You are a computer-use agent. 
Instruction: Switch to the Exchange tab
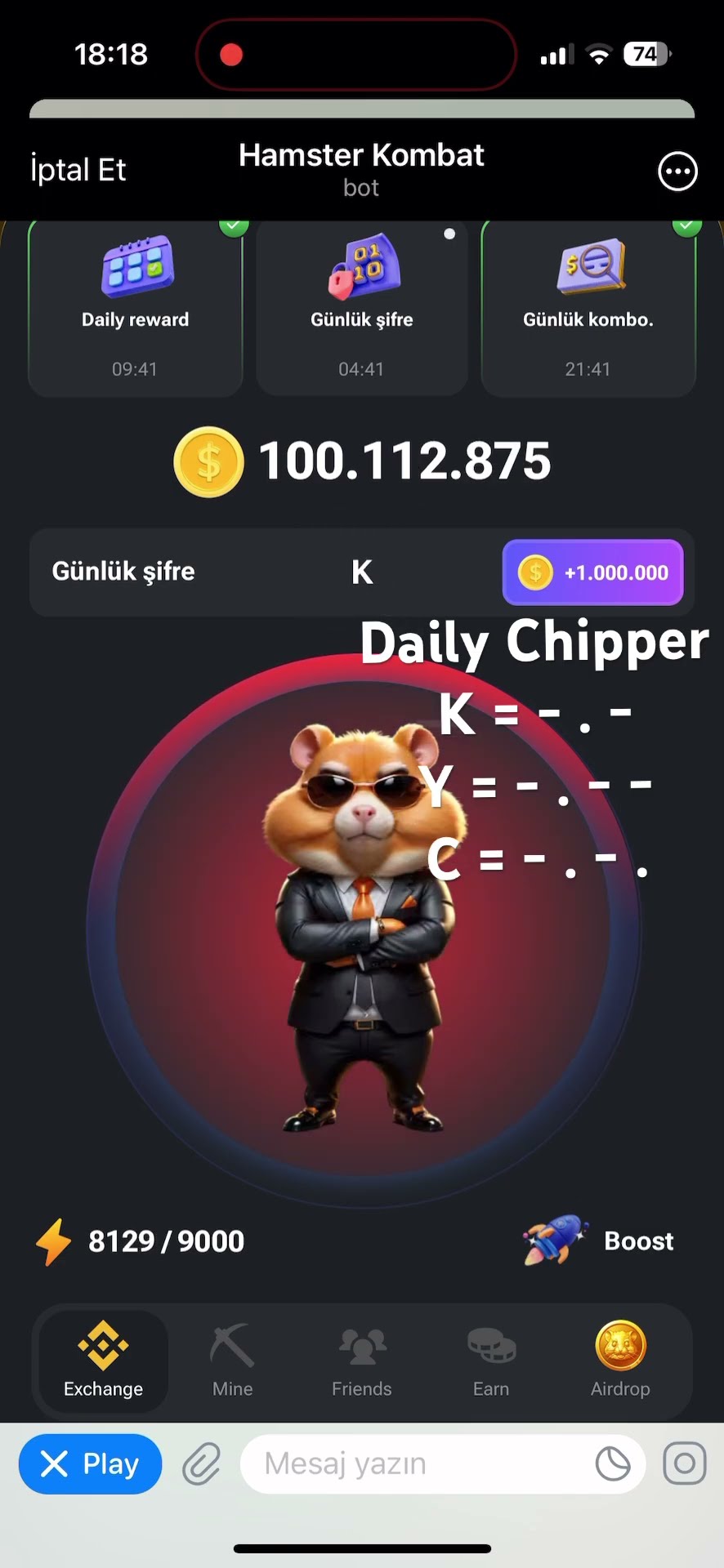103,1360
